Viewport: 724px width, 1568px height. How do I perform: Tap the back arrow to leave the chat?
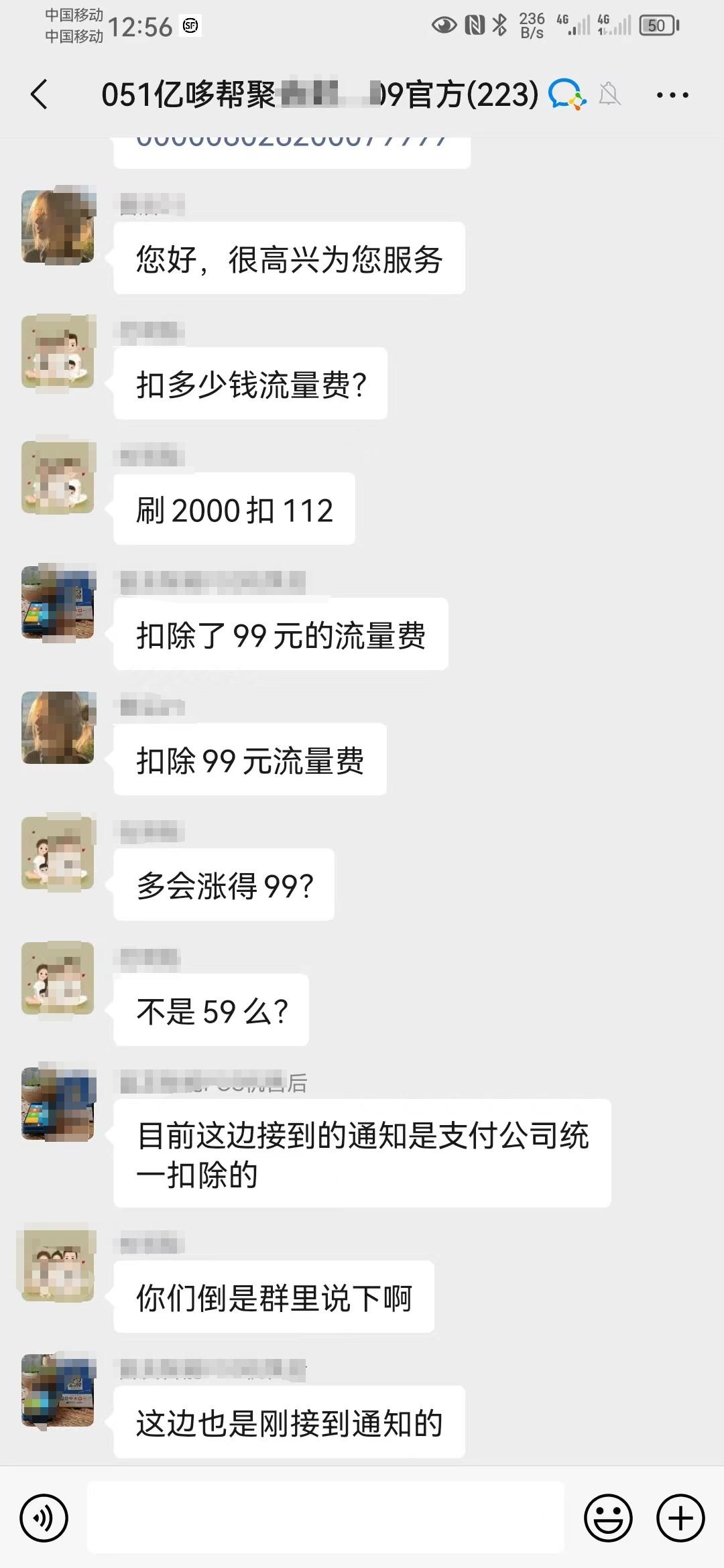coord(40,95)
